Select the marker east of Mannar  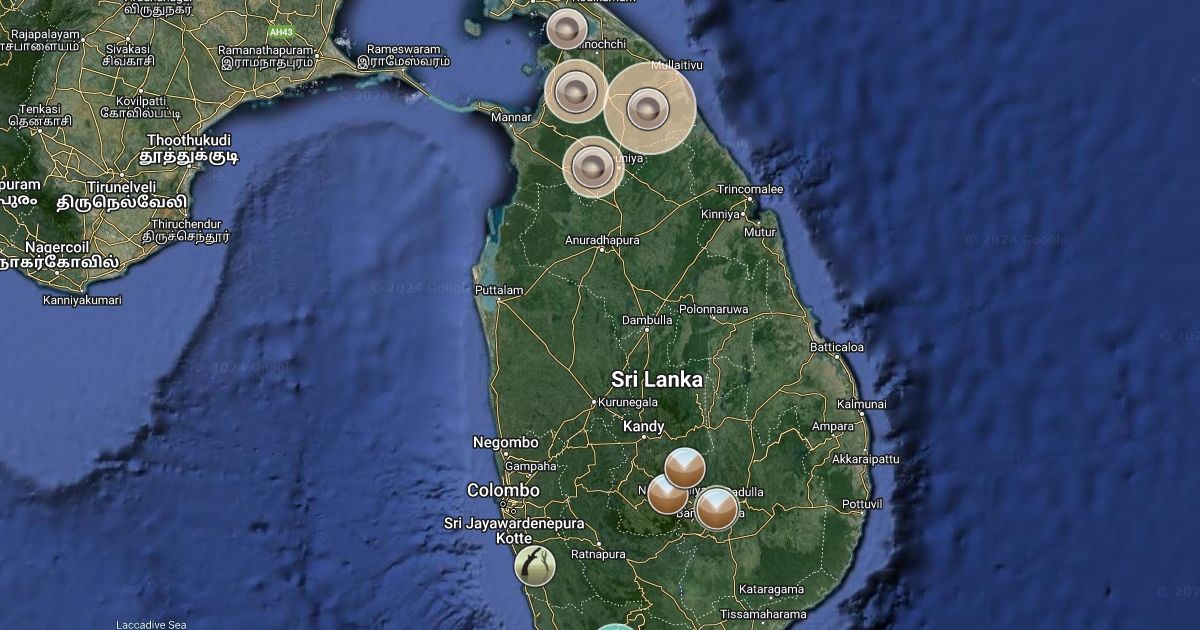coord(575,93)
